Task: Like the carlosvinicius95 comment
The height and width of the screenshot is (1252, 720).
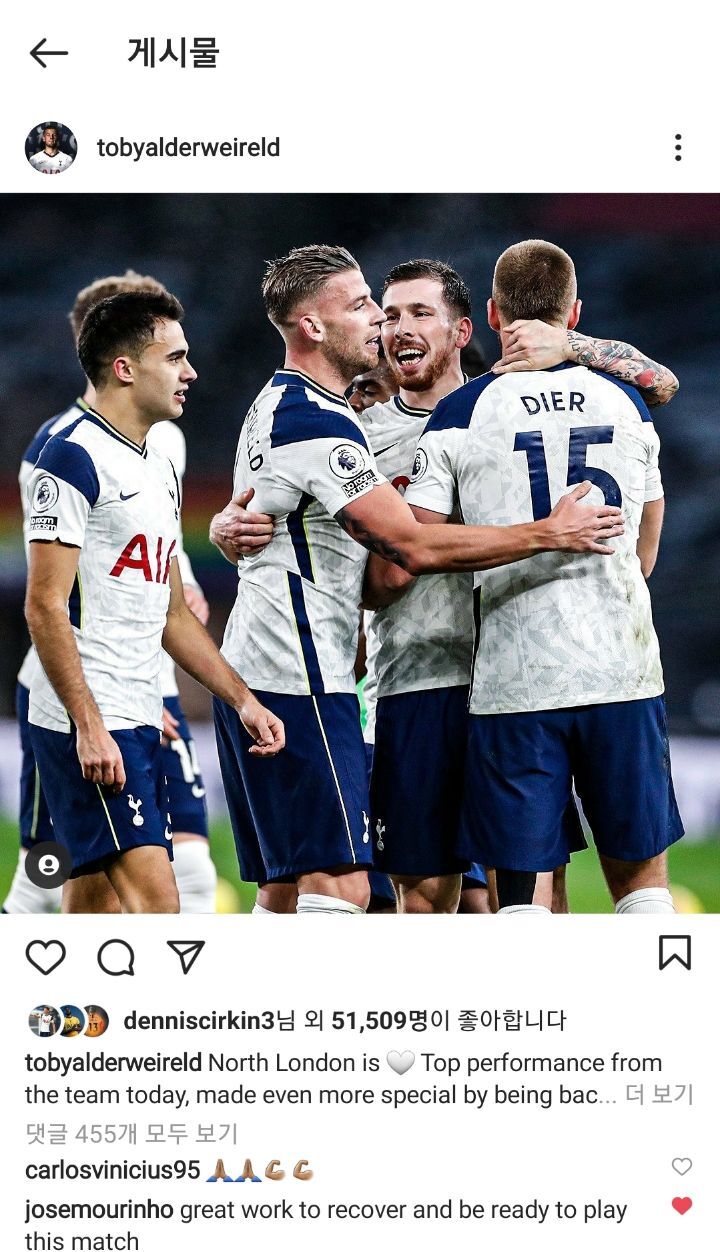Action: coord(681,1167)
